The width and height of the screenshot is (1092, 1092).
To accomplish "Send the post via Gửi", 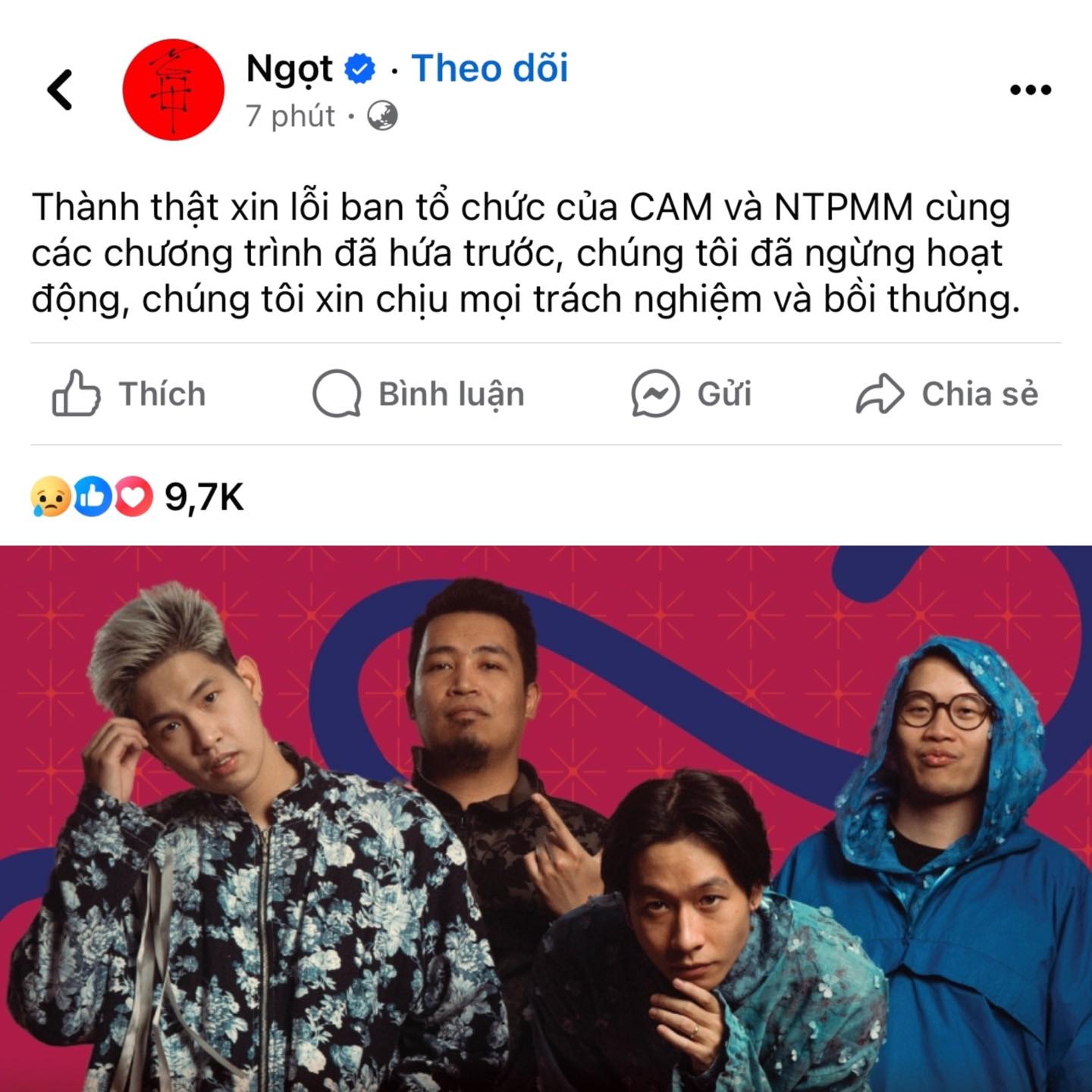I will coord(691,394).
